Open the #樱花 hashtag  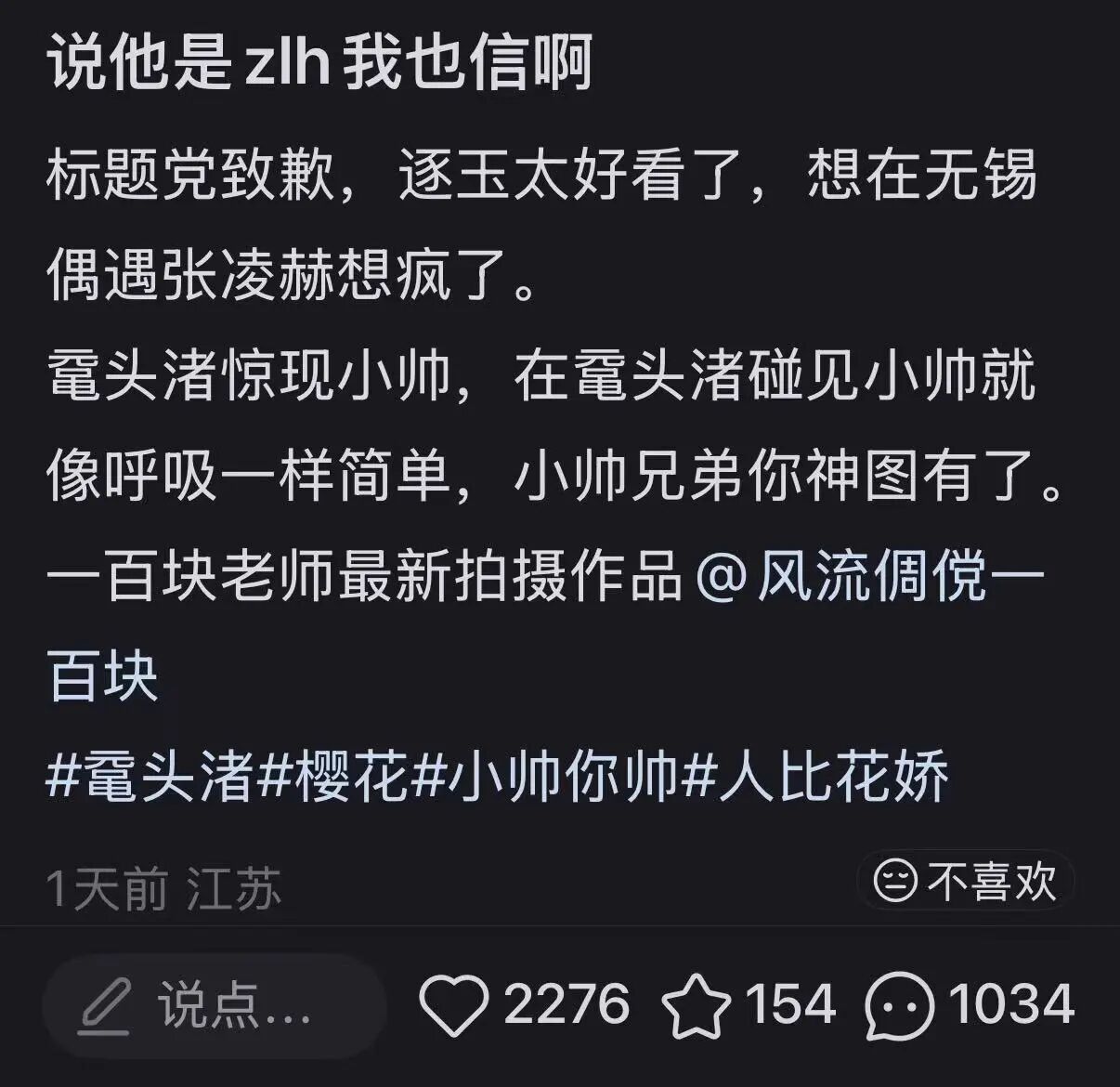coord(332,776)
